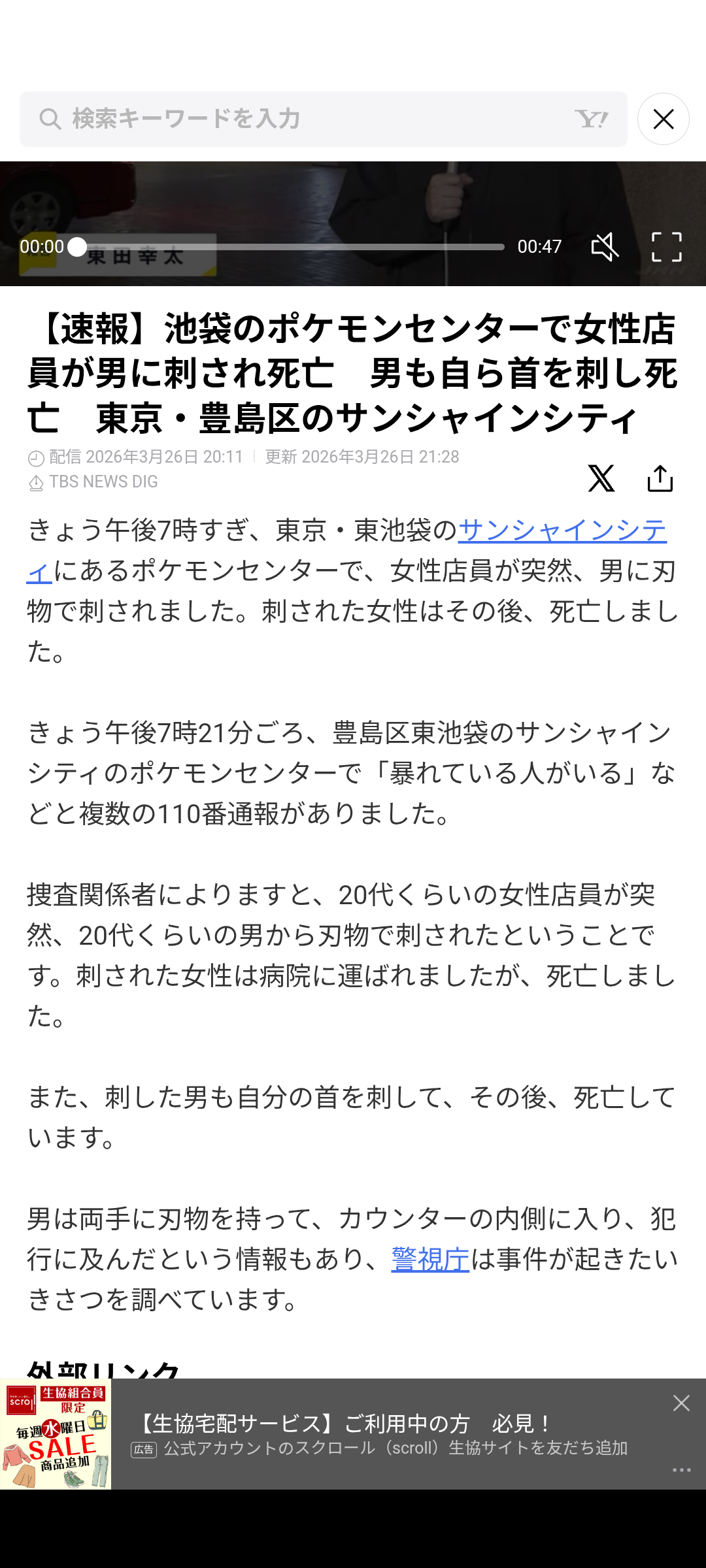This screenshot has height=1568, width=706.
Task: Dismiss the bottom ad banner
Action: (681, 1403)
